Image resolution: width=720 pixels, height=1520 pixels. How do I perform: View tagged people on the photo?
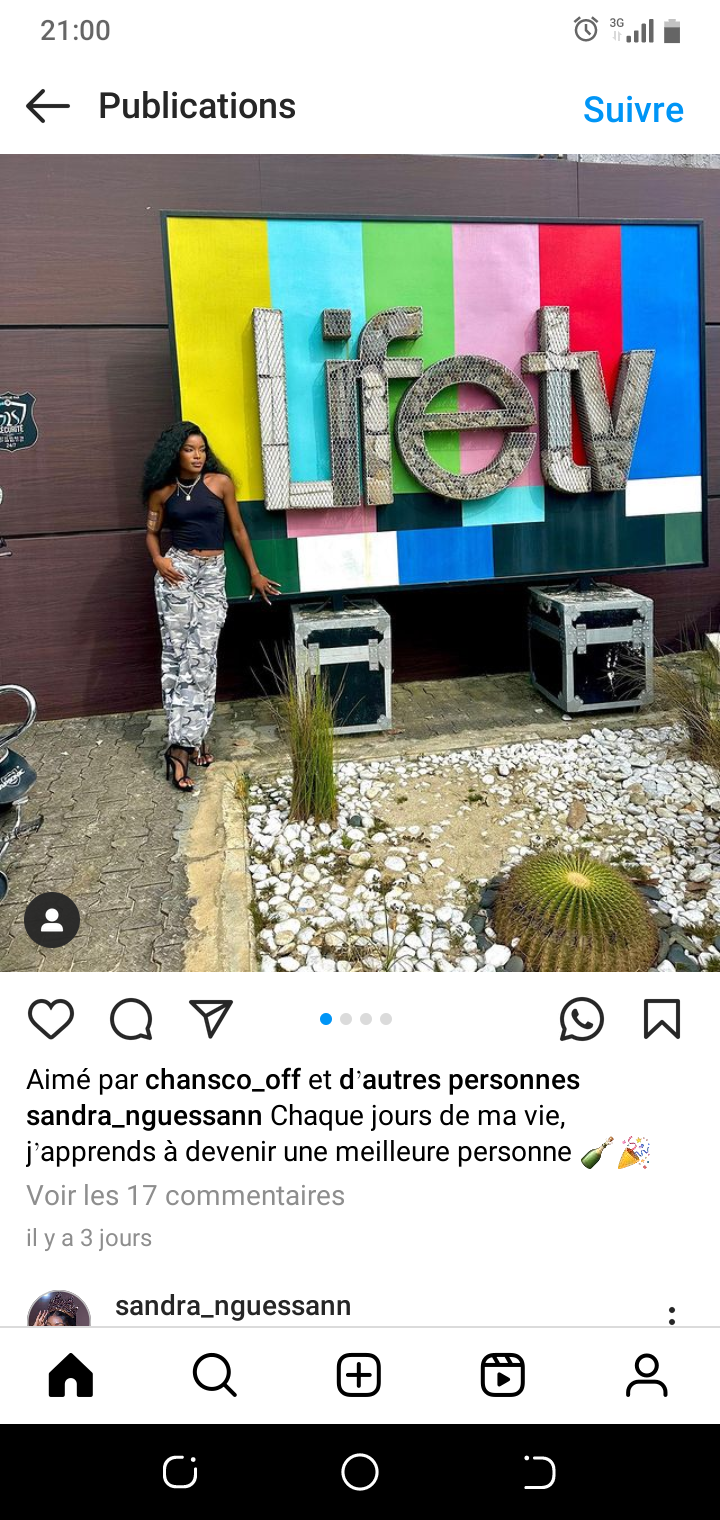(52, 920)
